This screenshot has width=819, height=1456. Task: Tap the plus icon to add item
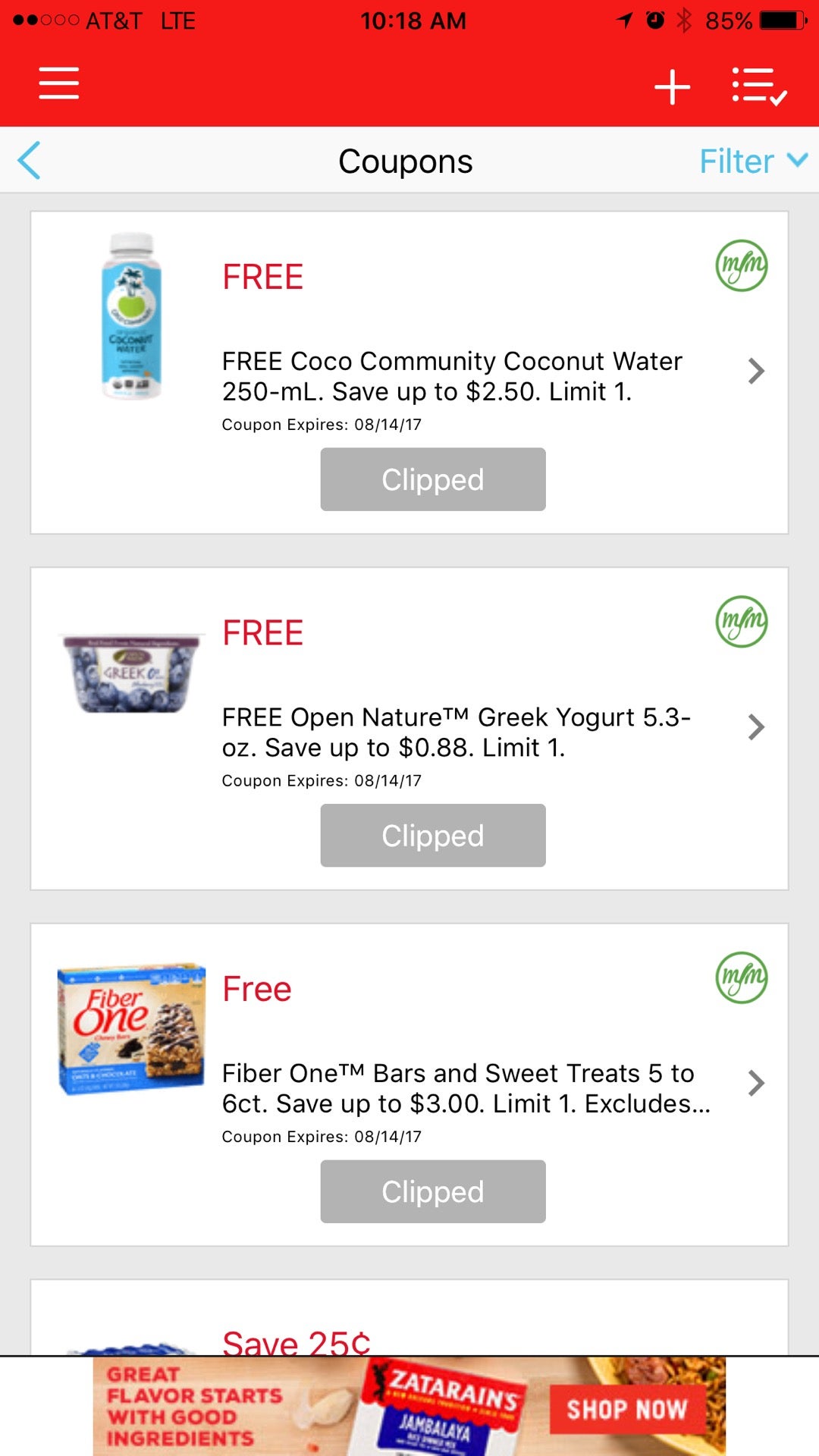672,86
